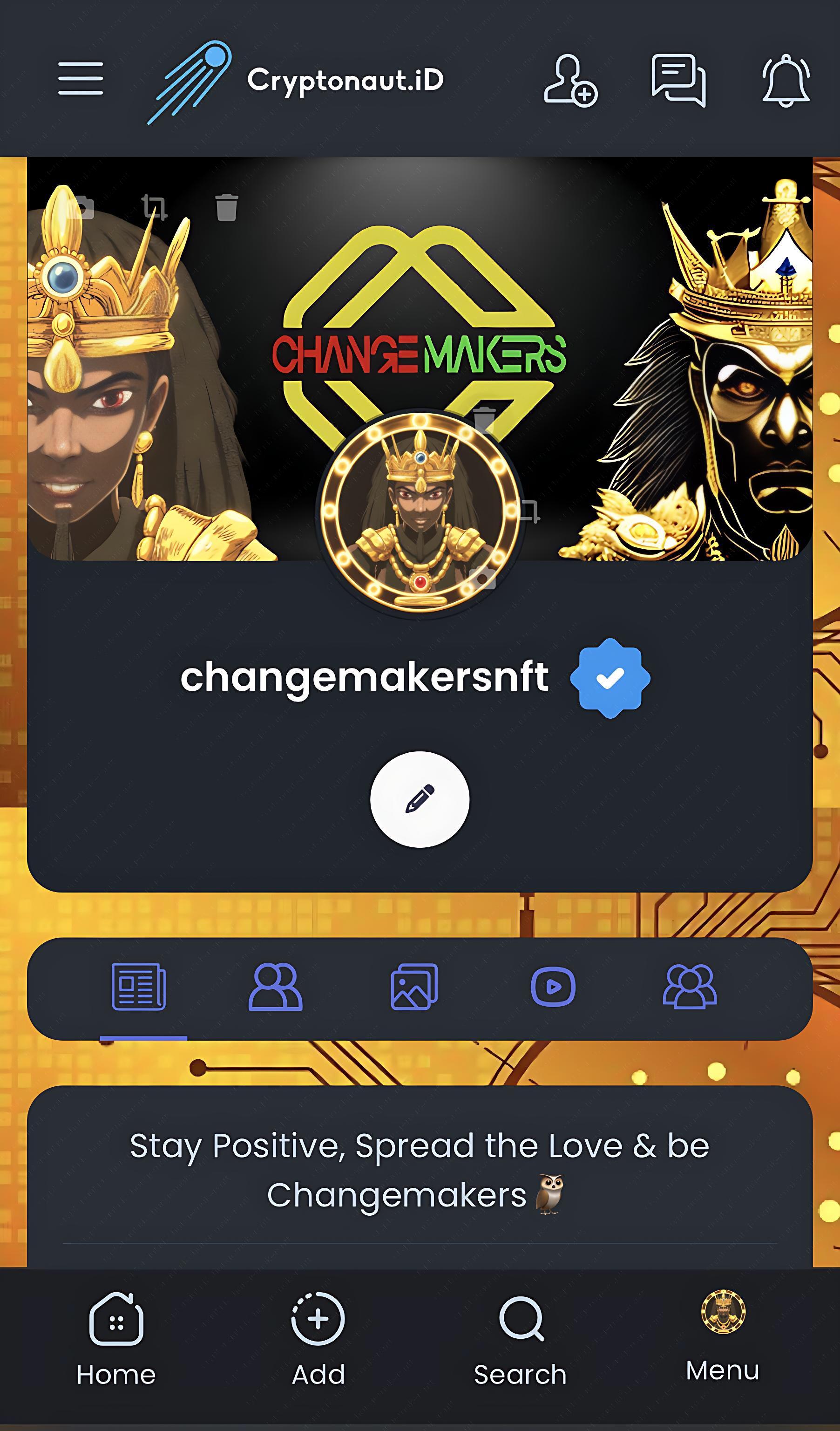The image size is (840, 1431).
Task: Open the hamburger drawer menu
Action: (x=80, y=78)
